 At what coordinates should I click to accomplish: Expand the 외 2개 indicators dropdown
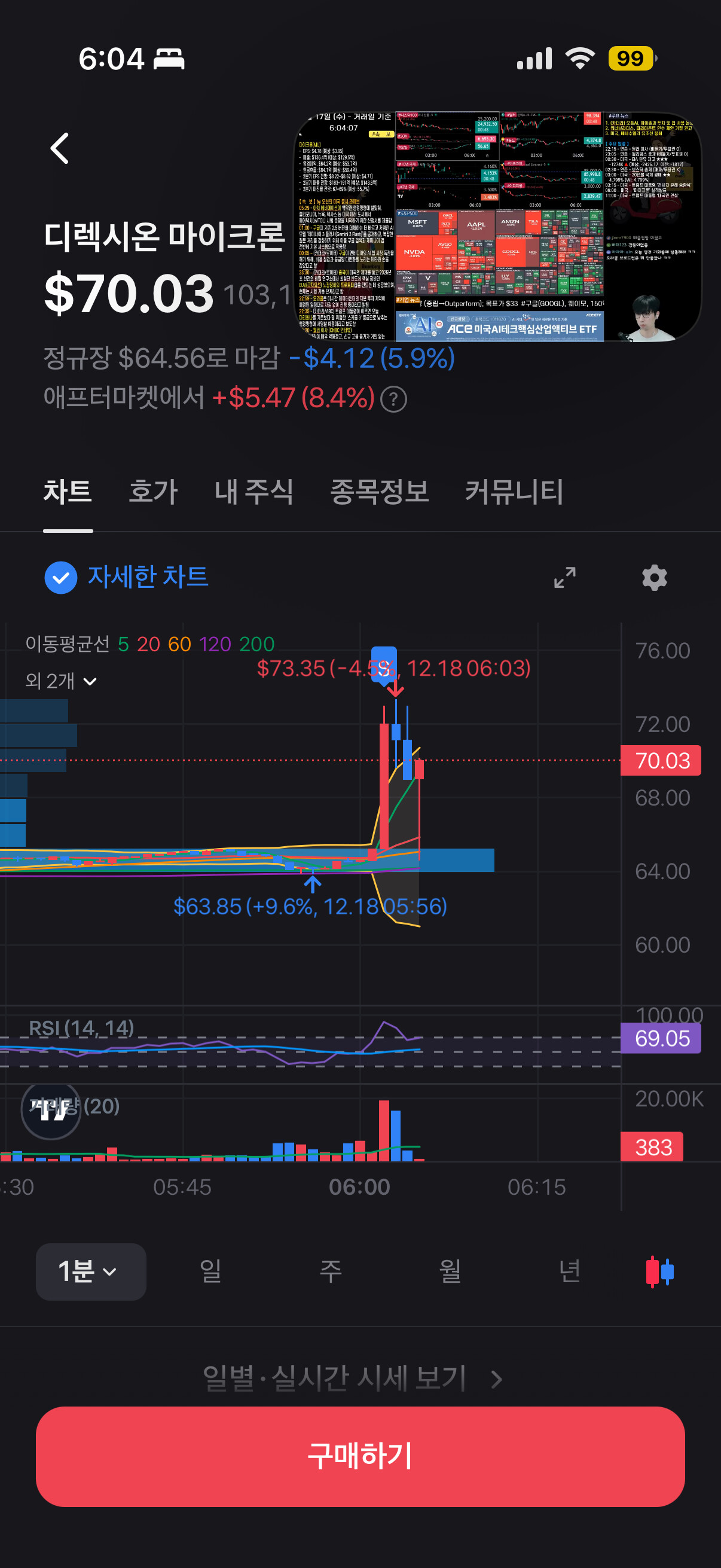(x=61, y=681)
